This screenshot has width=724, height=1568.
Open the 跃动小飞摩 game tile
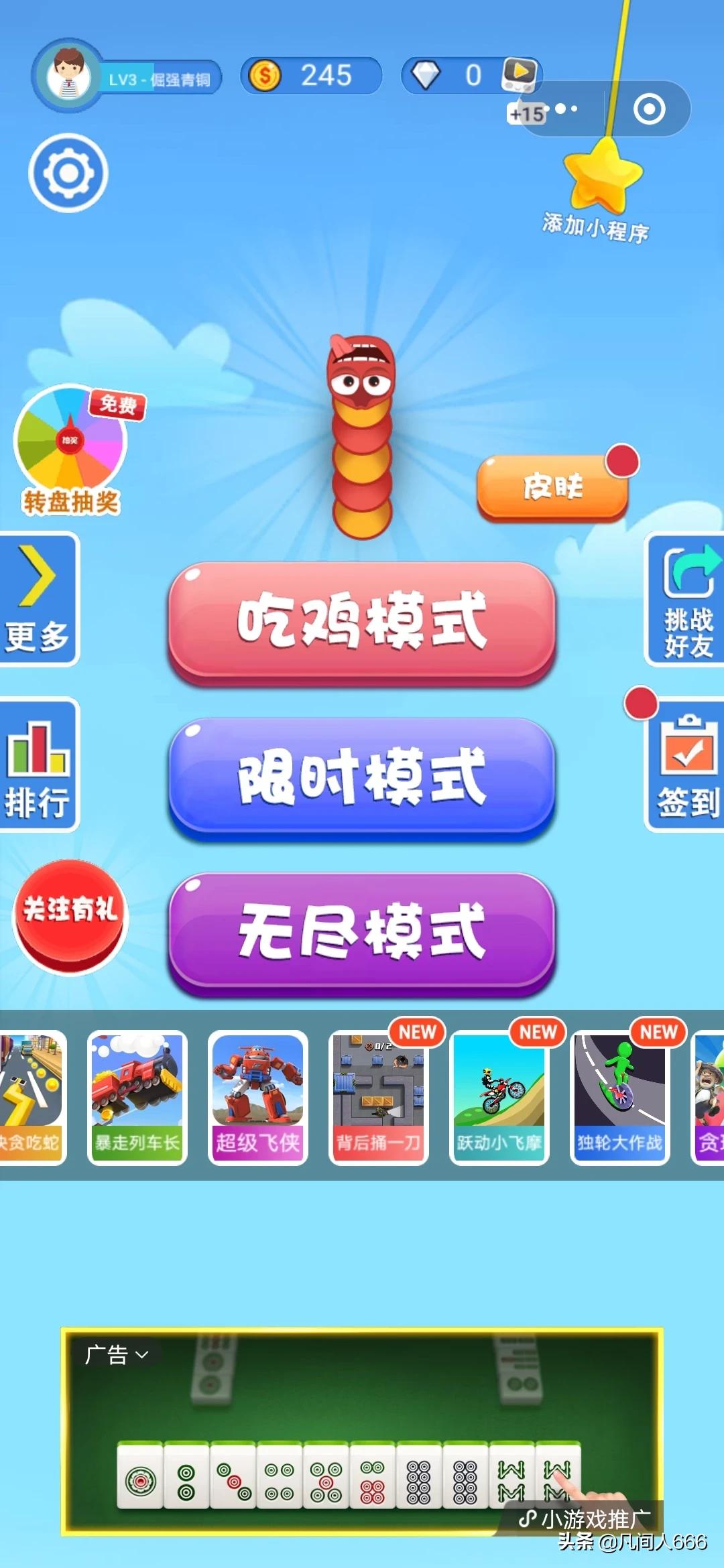click(499, 1098)
